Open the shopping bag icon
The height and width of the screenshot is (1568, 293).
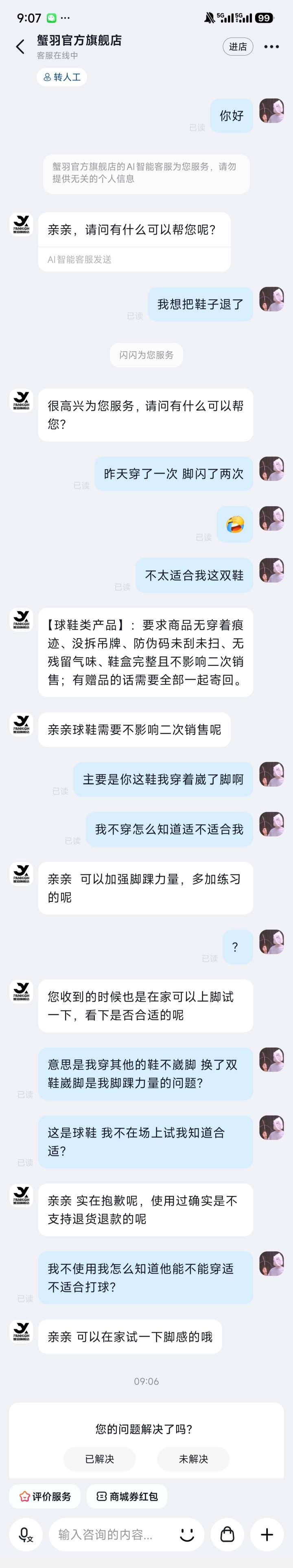point(227,1535)
